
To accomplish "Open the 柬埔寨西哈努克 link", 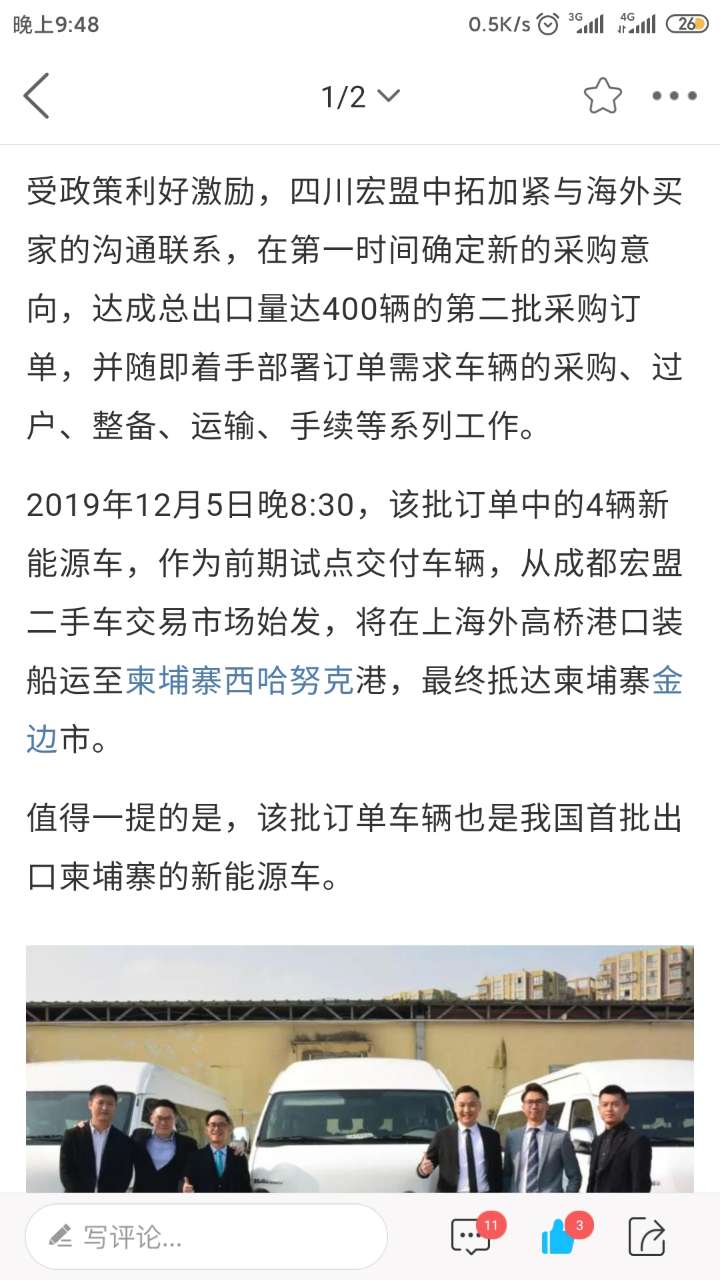I will [239, 682].
